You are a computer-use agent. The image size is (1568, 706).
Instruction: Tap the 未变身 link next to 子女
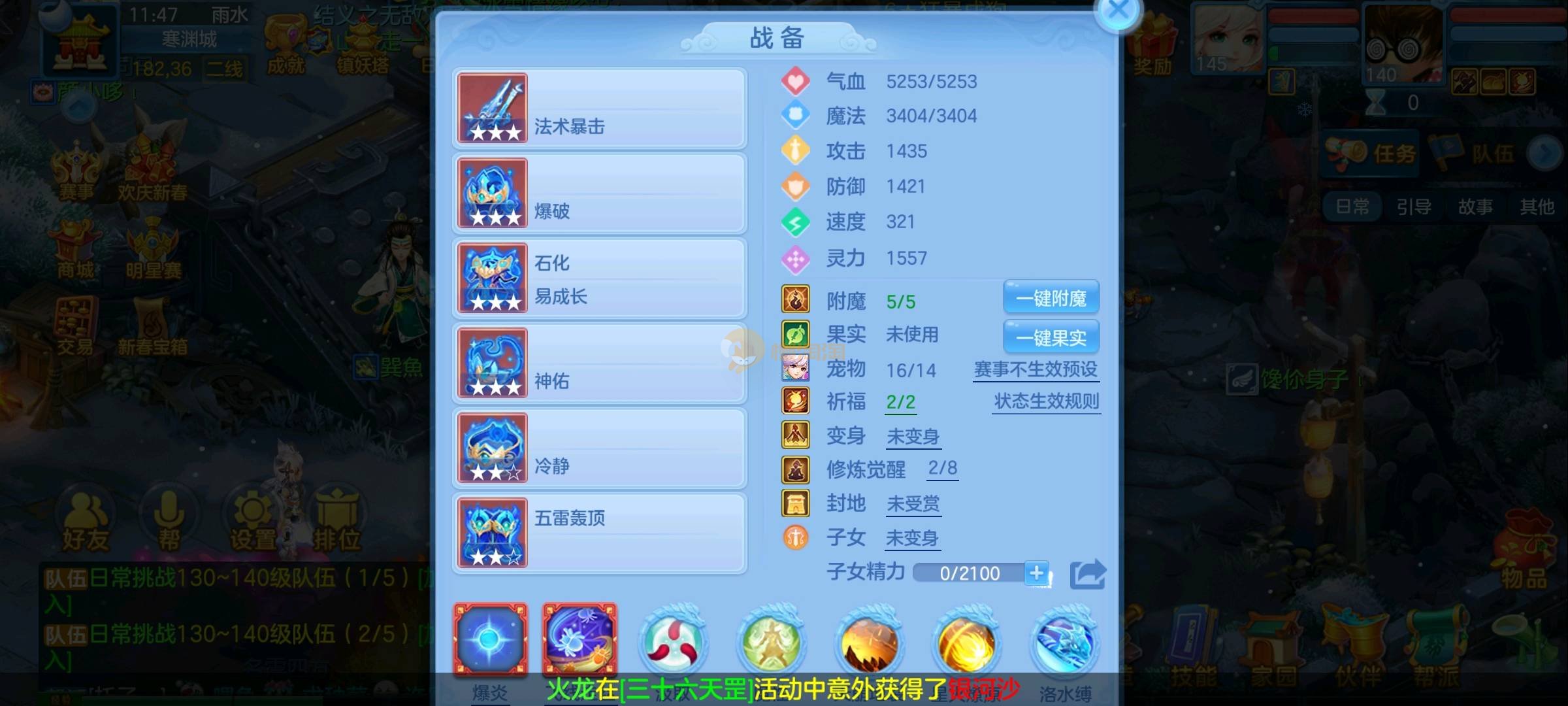[x=911, y=539]
